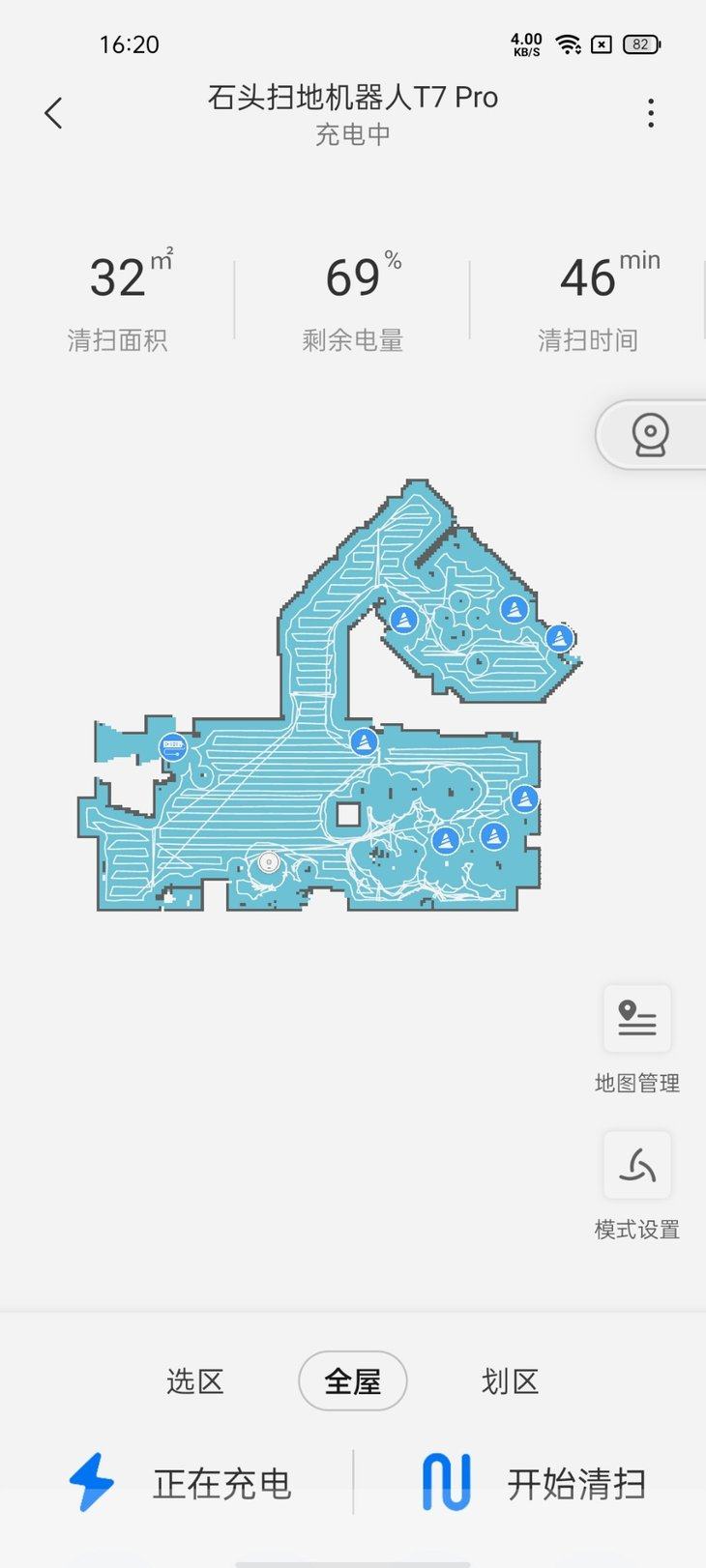
Task: Start cleaning with 开始清扫
Action: point(534,1483)
